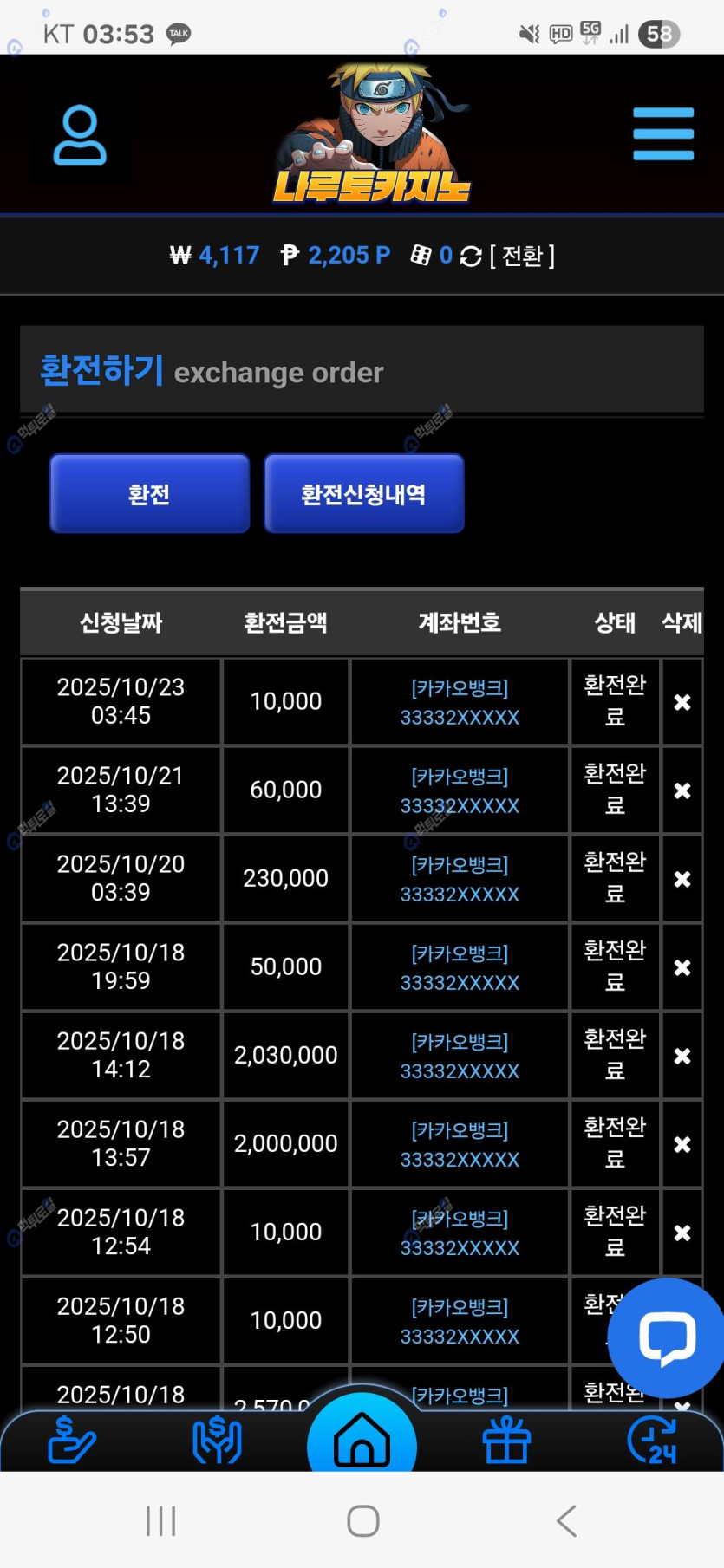
Task: Open the user profile icon
Action: pyautogui.click(x=80, y=135)
